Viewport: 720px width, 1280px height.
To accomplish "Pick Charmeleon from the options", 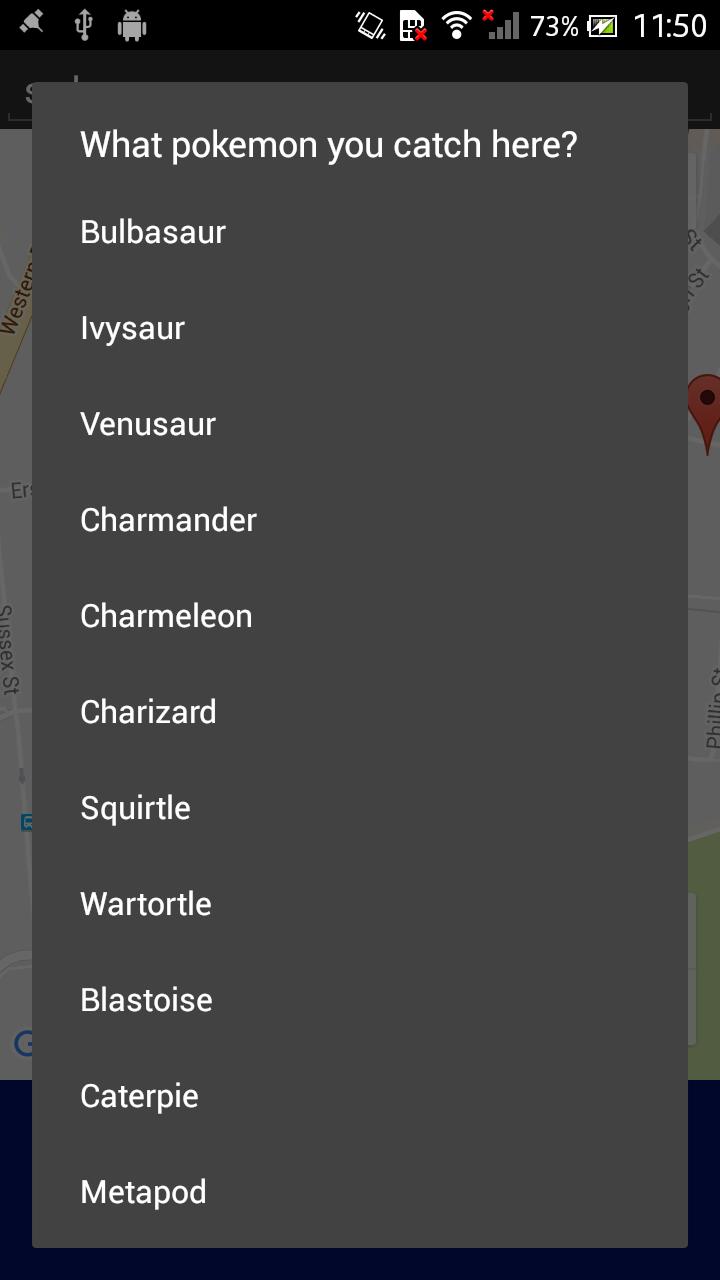I will pyautogui.click(x=166, y=615).
